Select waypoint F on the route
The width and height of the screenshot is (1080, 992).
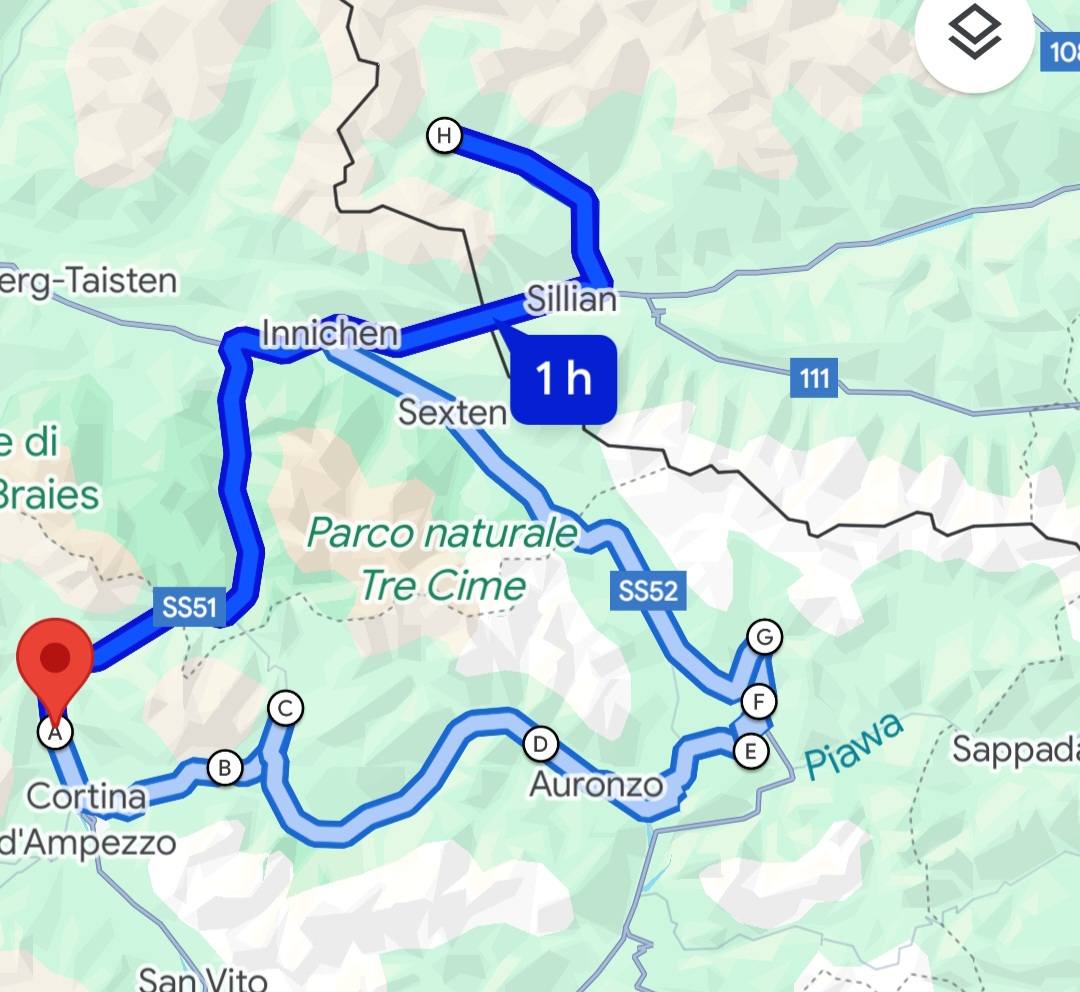(759, 702)
